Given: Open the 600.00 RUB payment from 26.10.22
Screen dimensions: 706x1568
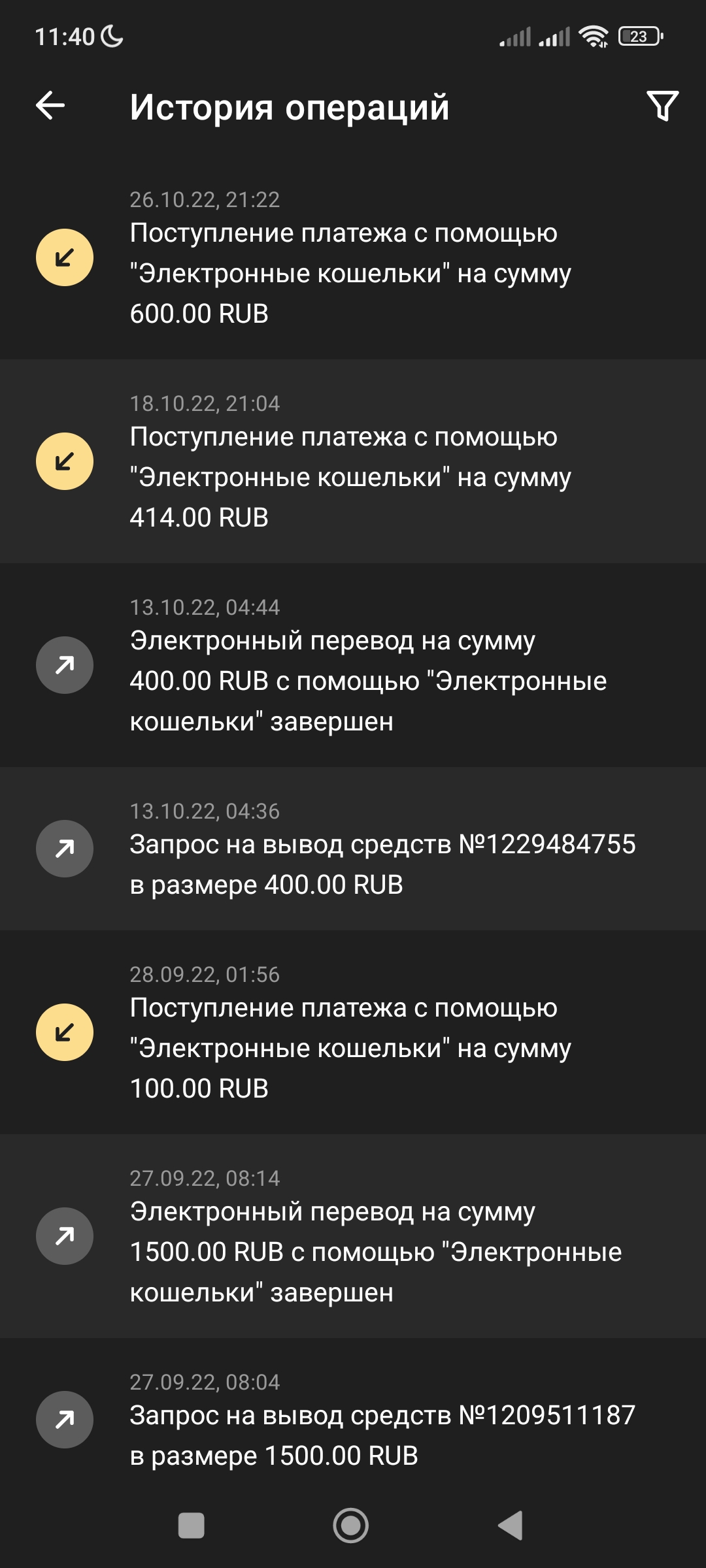Looking at the screenshot, I should [x=353, y=258].
